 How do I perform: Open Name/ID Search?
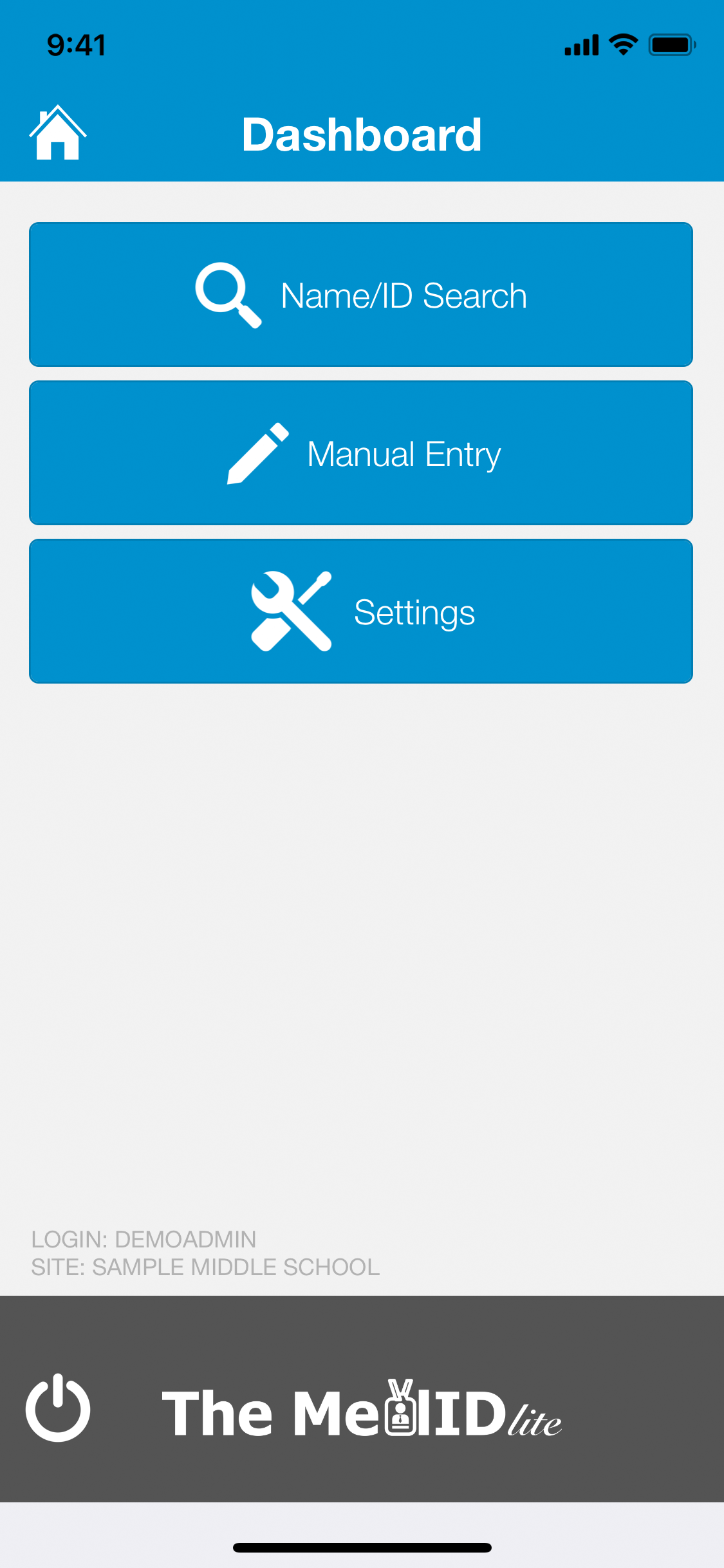coord(361,295)
